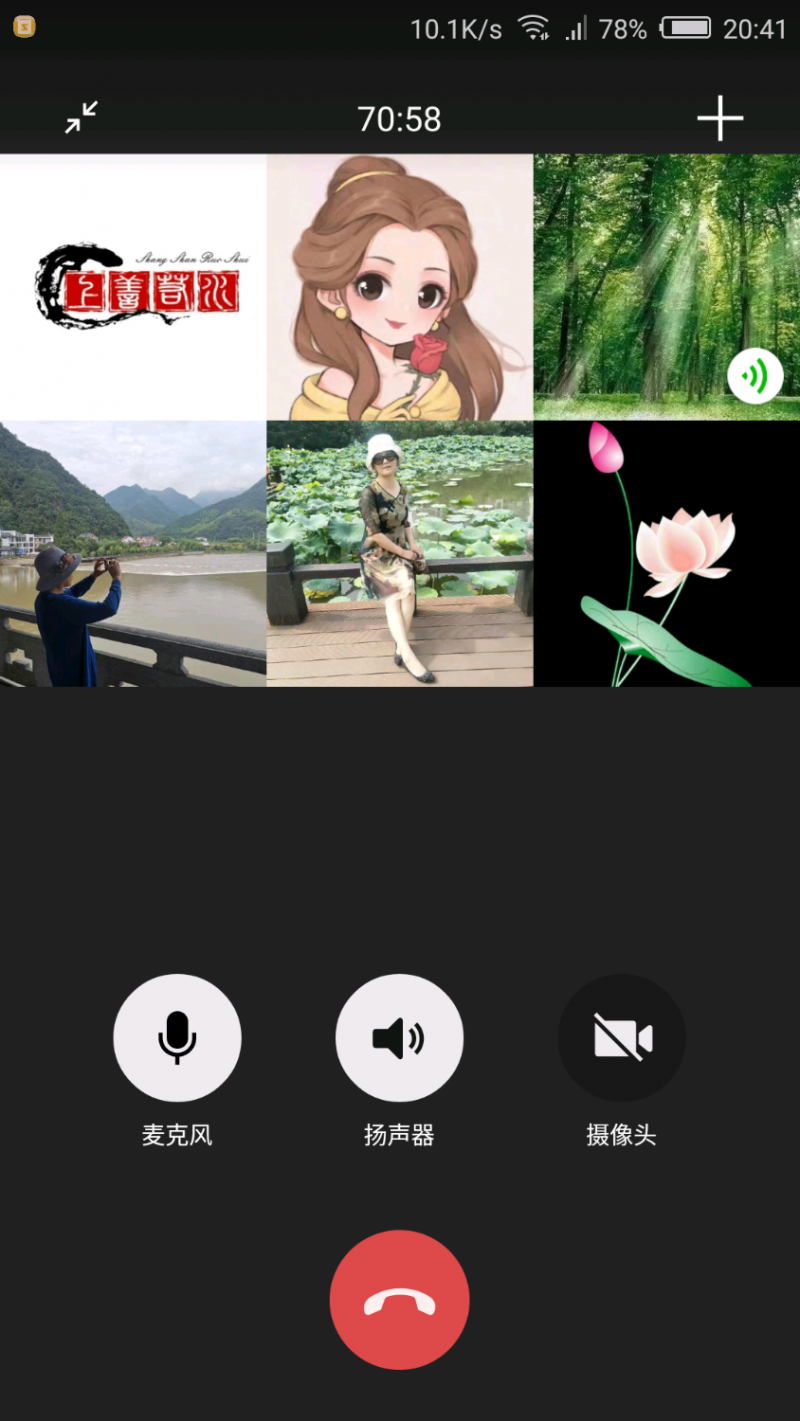Tap the call duration timer 70:58
The height and width of the screenshot is (1421, 800).
click(x=399, y=120)
